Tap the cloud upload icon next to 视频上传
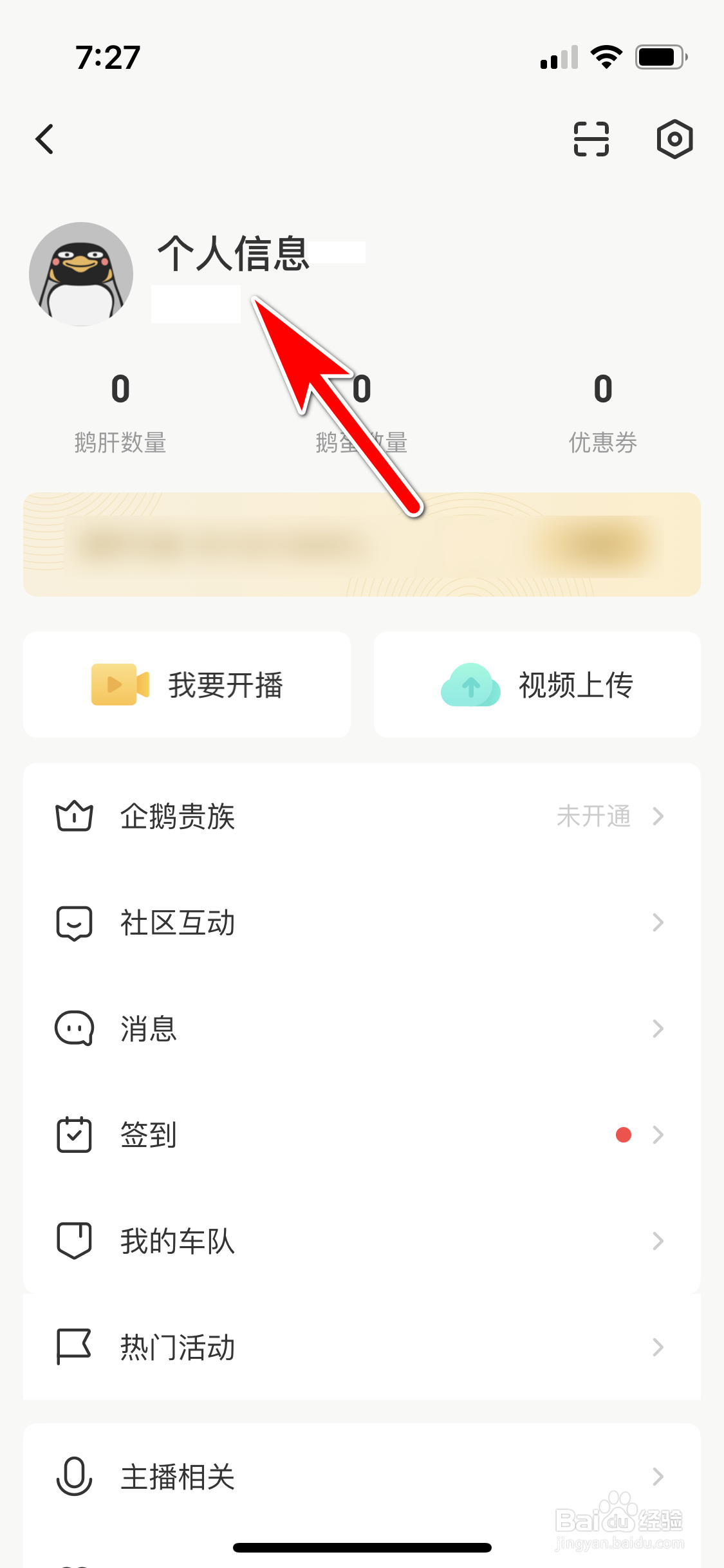Image resolution: width=724 pixels, height=1568 pixels. (x=469, y=684)
